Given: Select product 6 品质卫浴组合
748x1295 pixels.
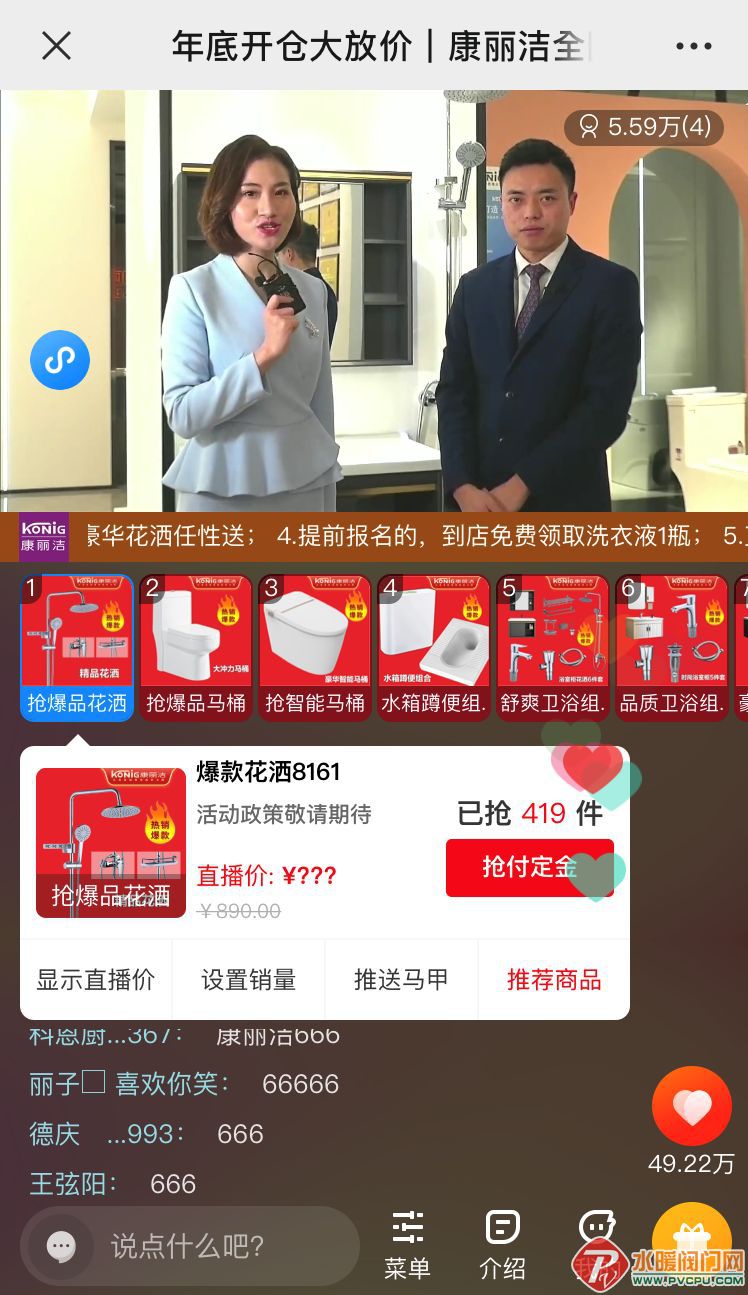Looking at the screenshot, I should tap(672, 647).
